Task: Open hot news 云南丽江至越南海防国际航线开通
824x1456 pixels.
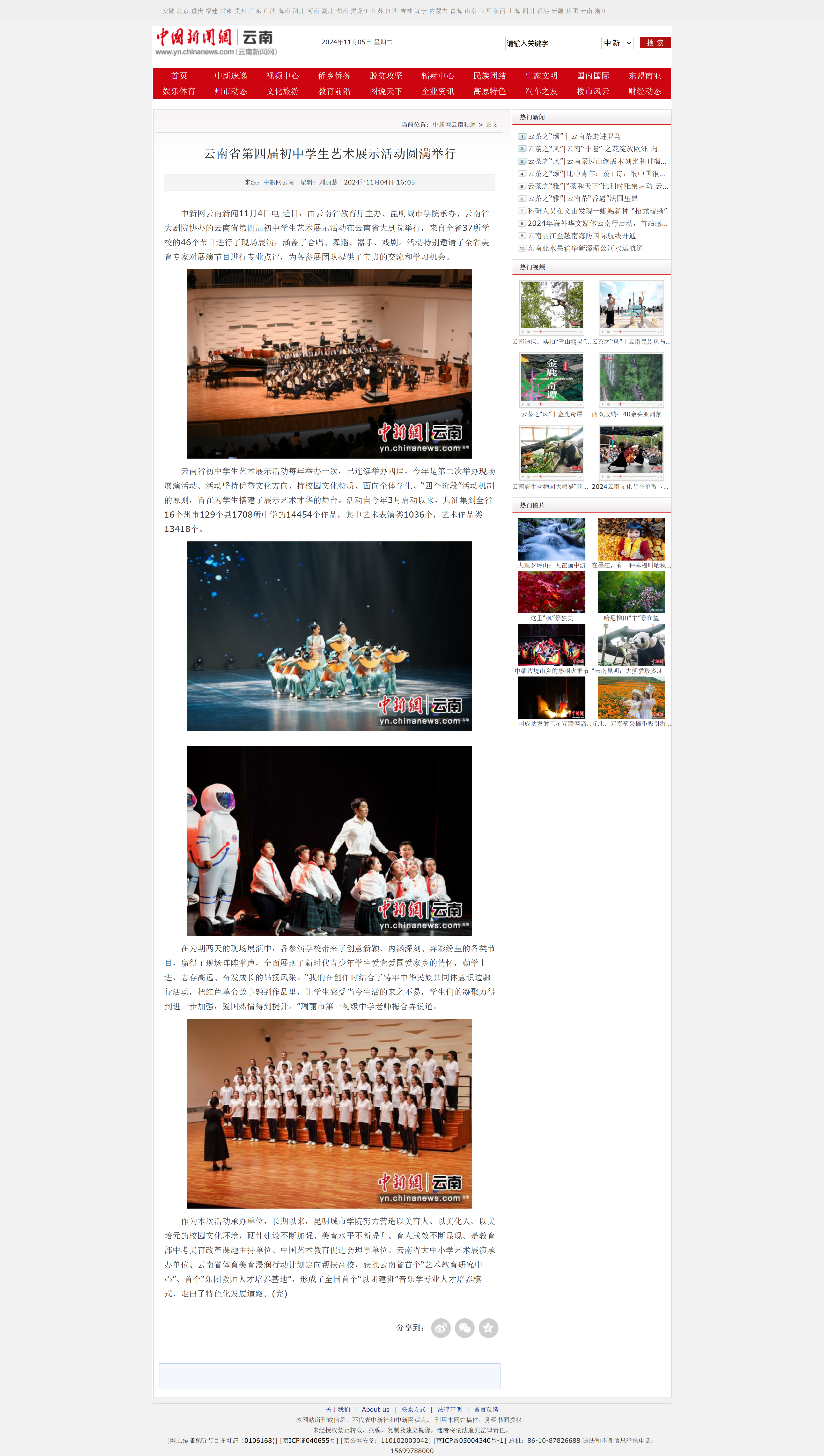Action: coord(581,236)
